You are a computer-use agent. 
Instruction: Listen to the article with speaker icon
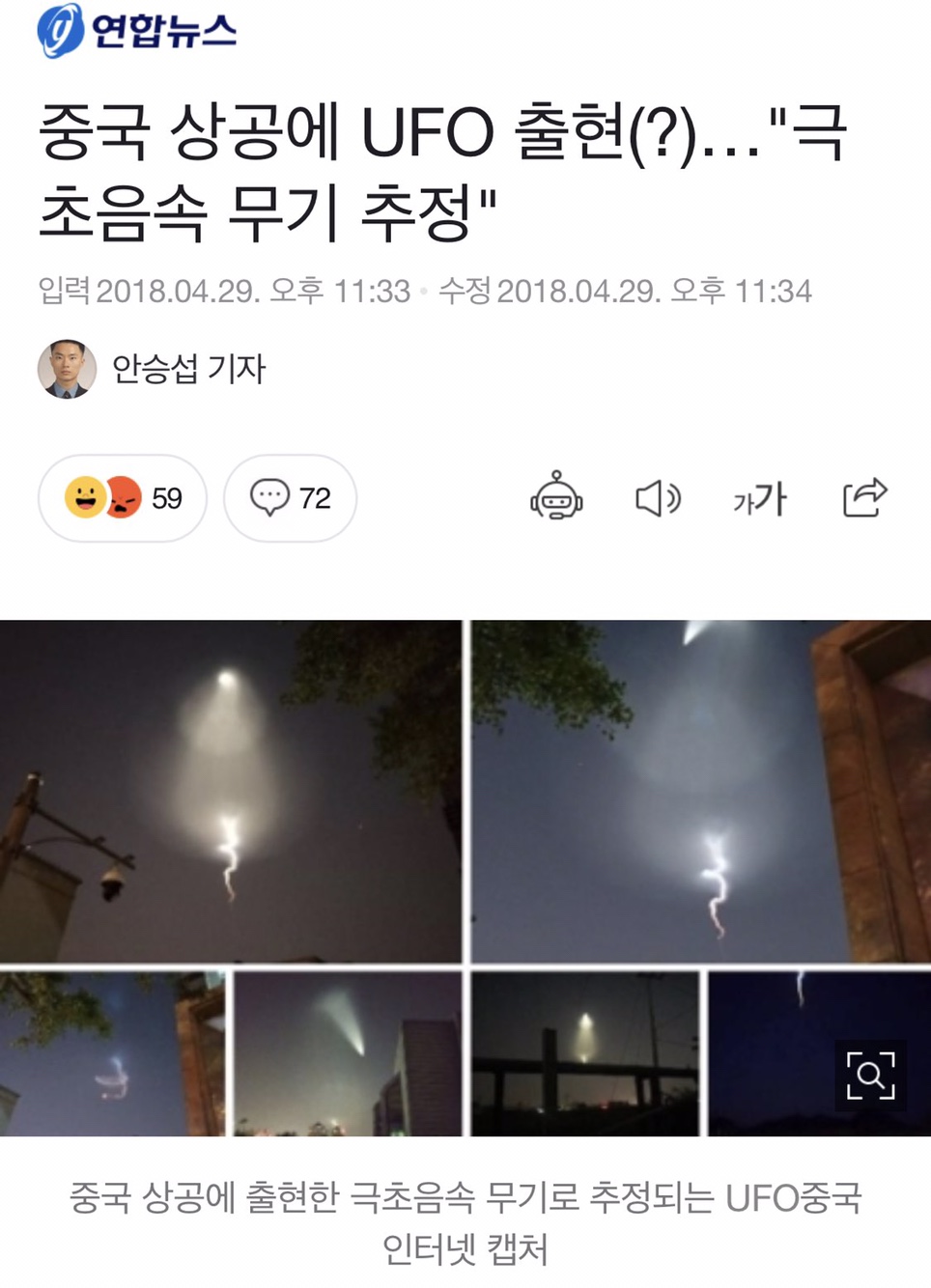[x=659, y=498]
